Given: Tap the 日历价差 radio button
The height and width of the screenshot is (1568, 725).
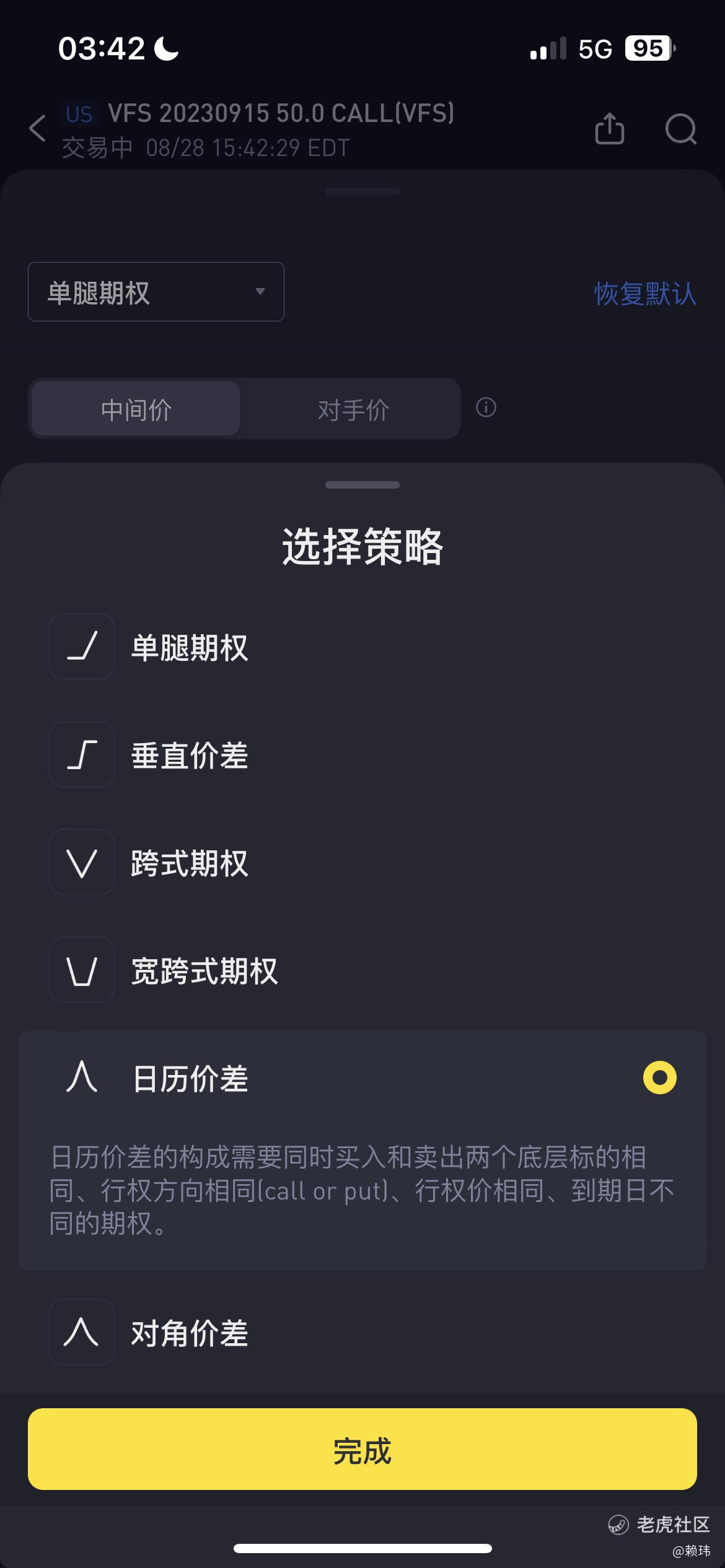Looking at the screenshot, I should pos(659,1078).
